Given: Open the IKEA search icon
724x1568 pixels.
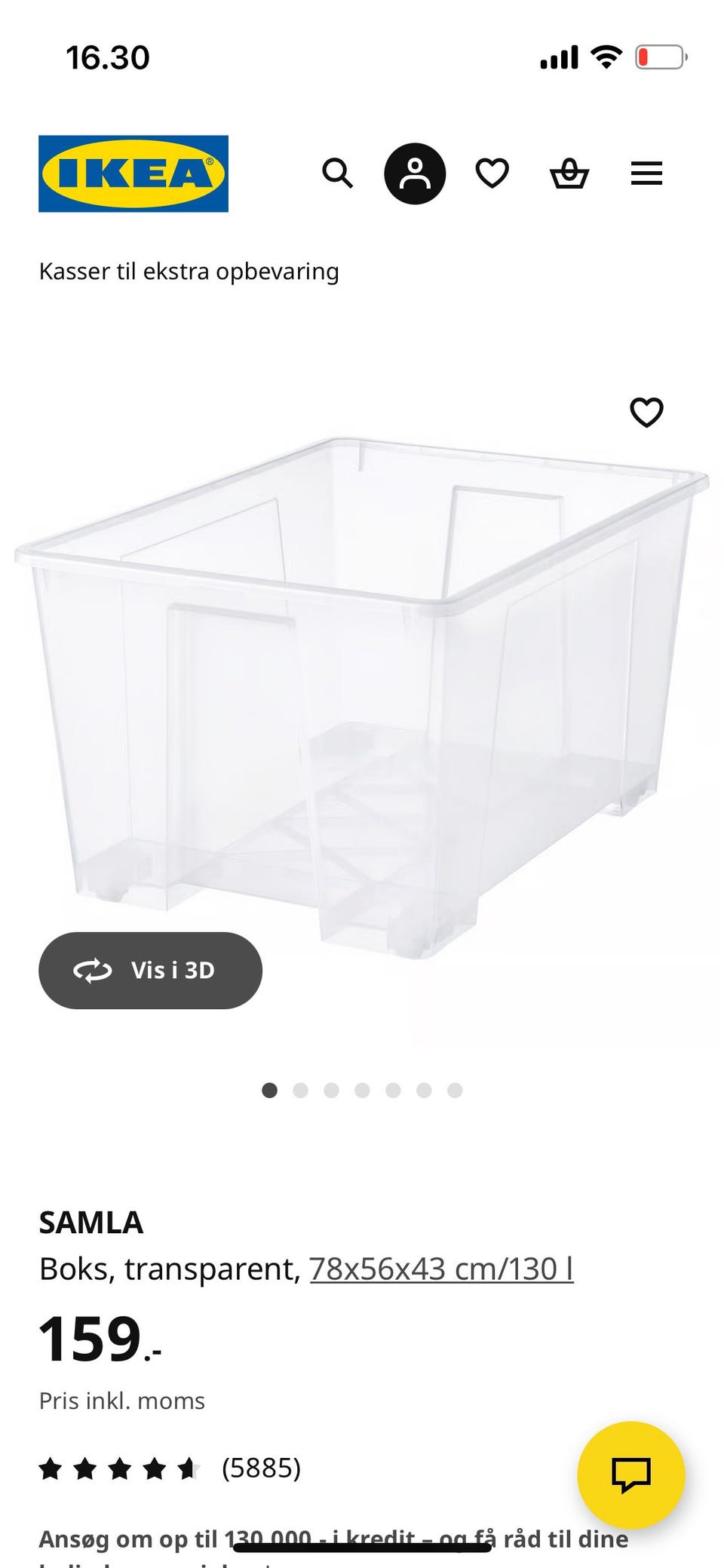Looking at the screenshot, I should (337, 173).
